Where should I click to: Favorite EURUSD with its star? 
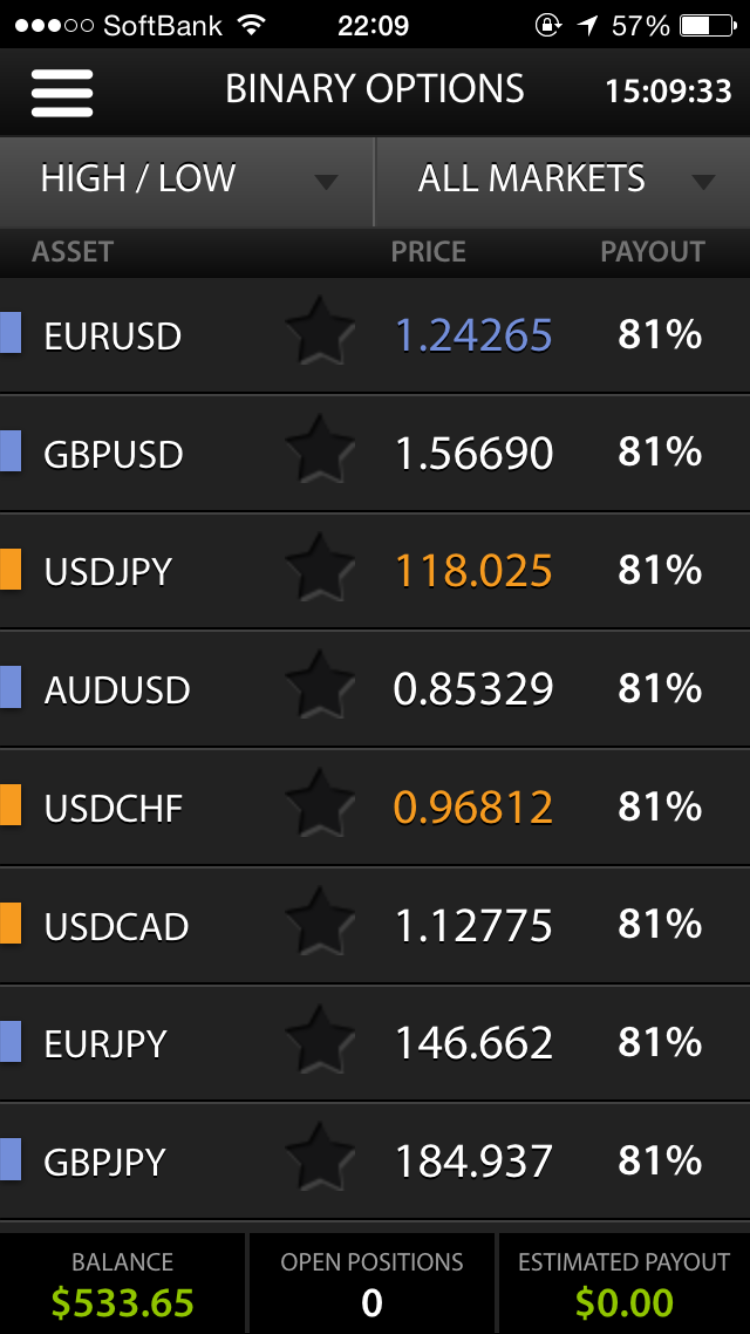pyautogui.click(x=320, y=331)
